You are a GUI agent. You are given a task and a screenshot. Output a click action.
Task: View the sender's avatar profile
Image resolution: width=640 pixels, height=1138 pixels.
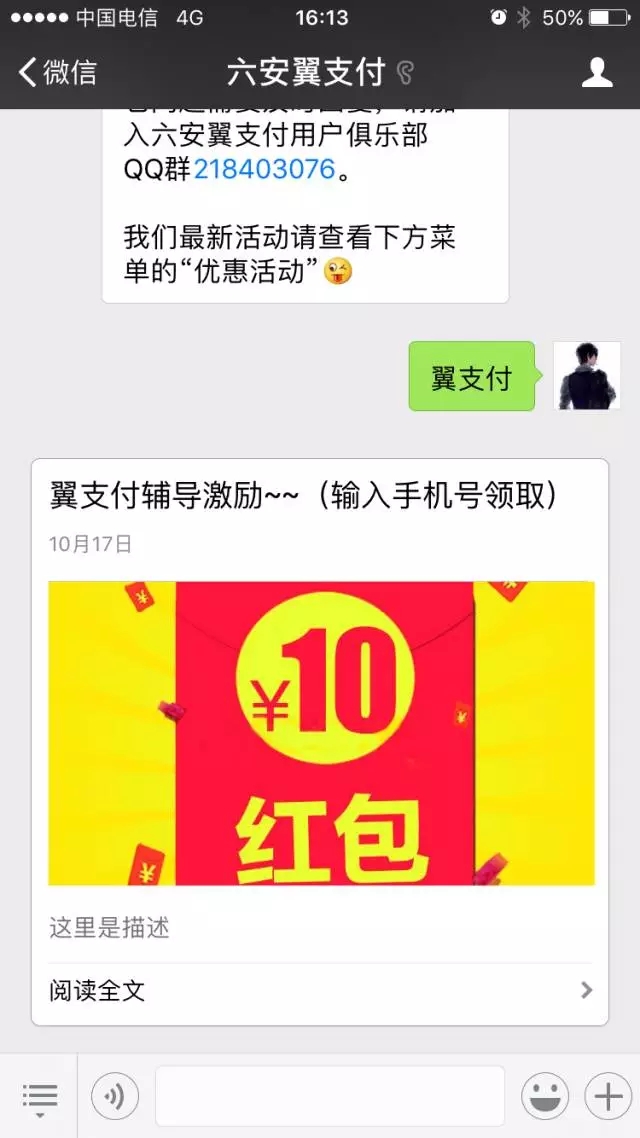[588, 376]
